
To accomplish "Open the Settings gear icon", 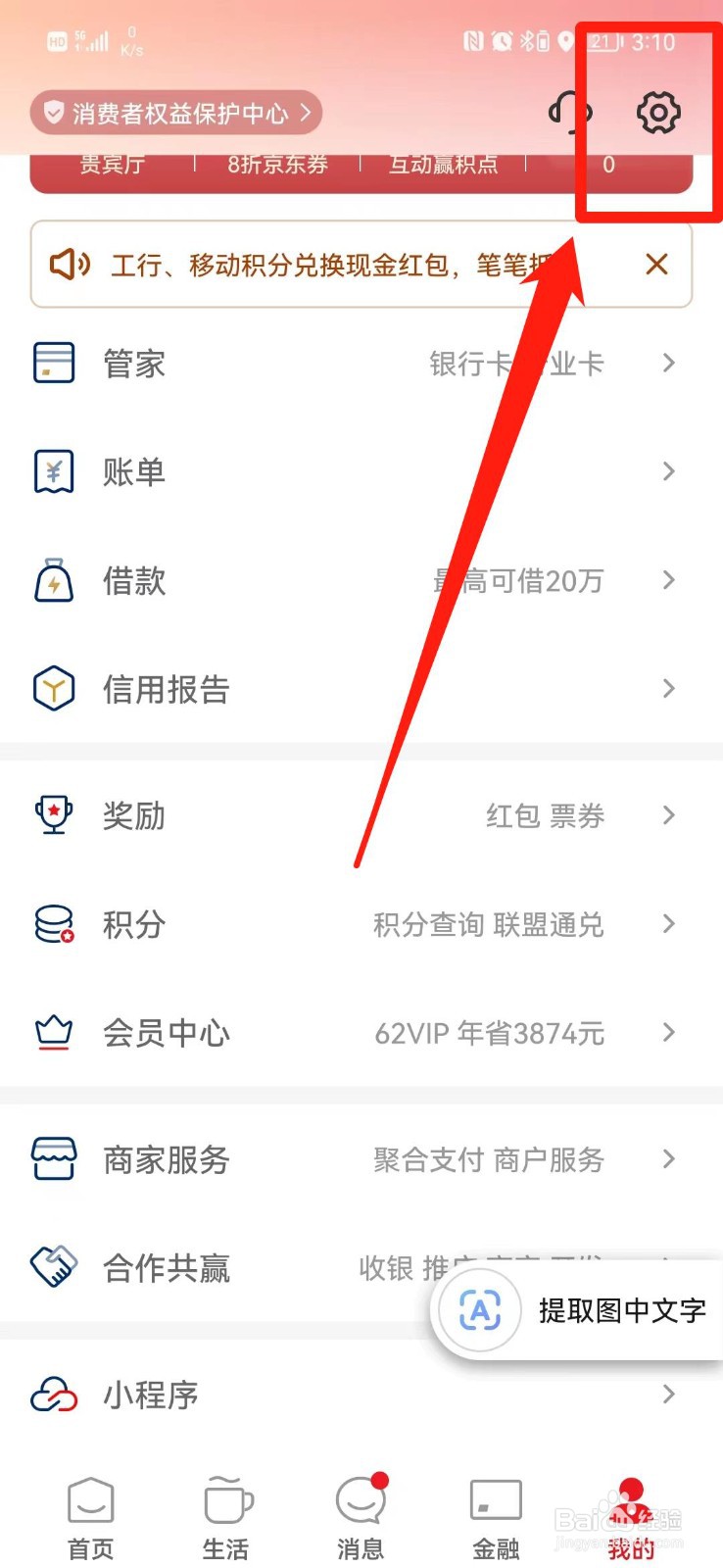I will pyautogui.click(x=658, y=112).
